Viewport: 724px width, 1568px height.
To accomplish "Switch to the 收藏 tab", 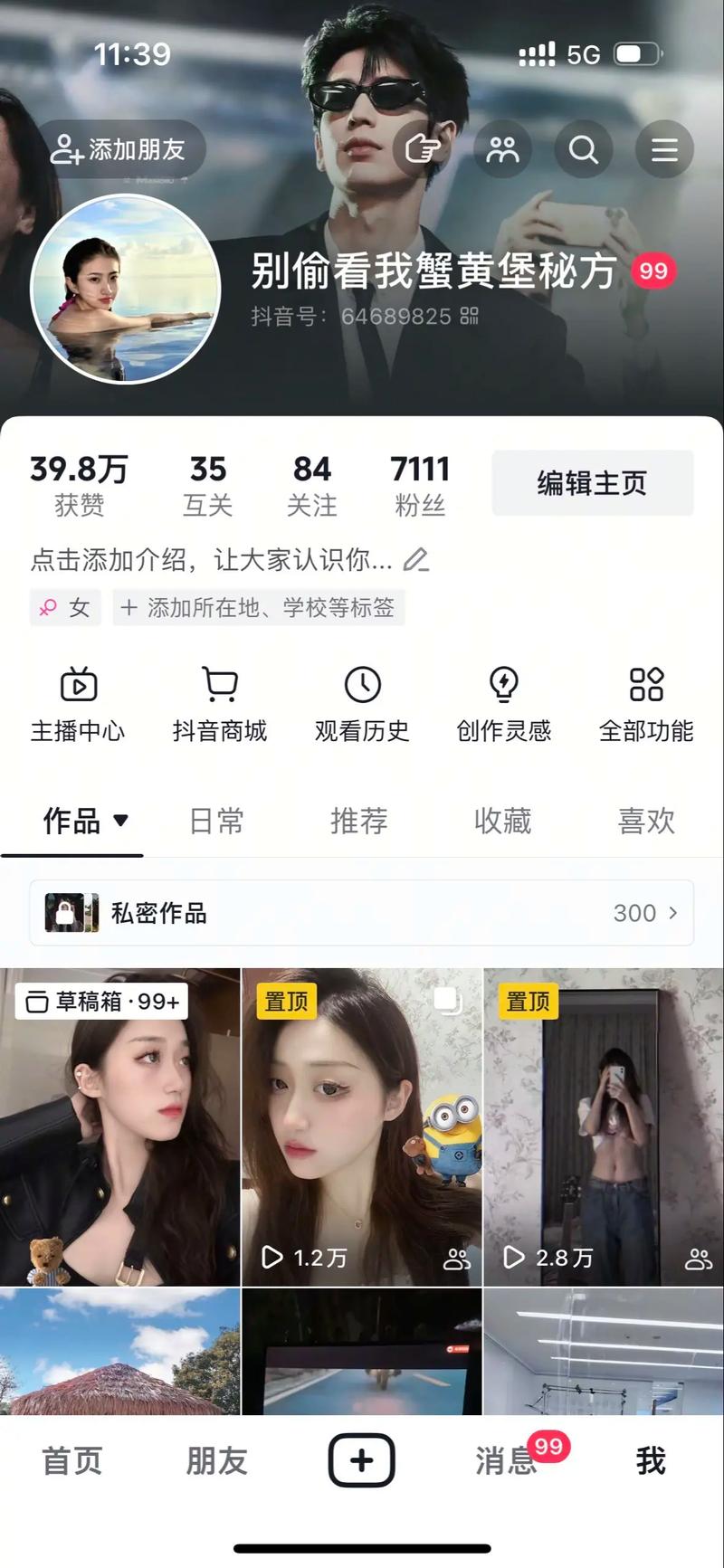I will [x=503, y=821].
